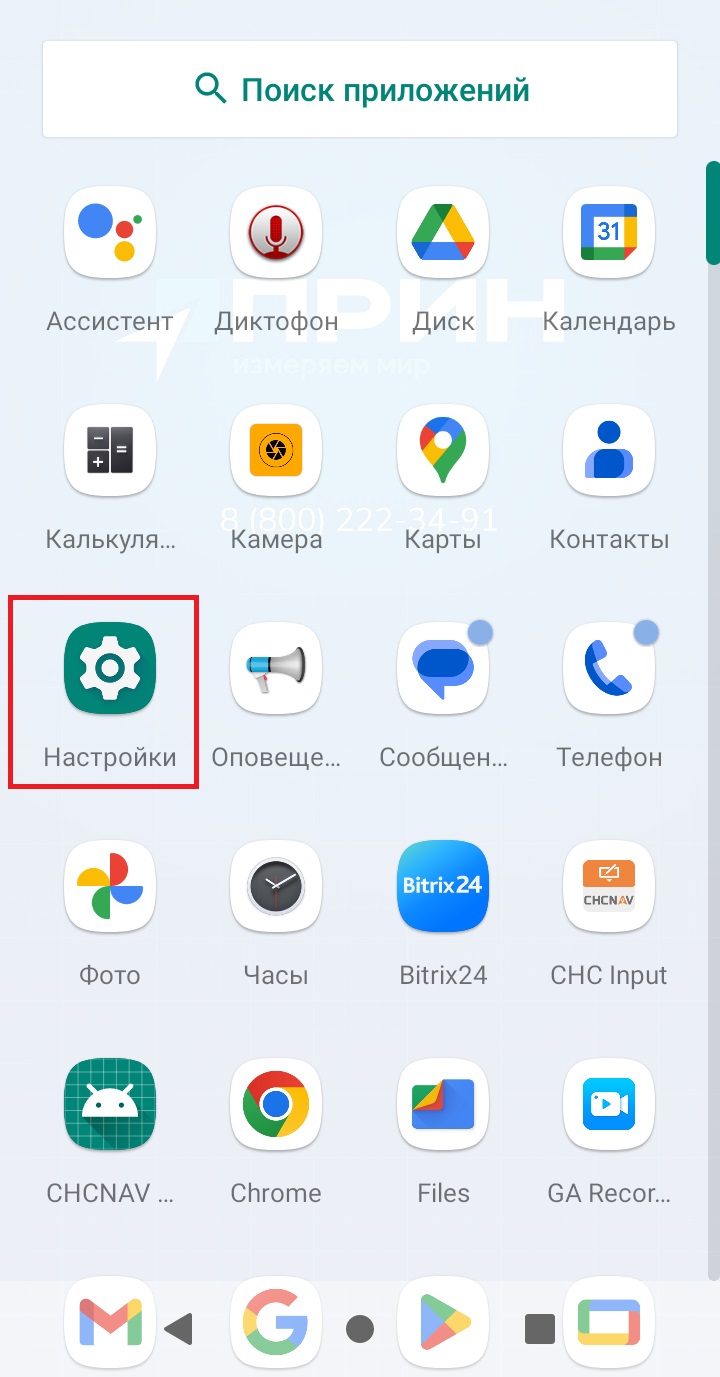Launch the Калькулятор app
Image resolution: width=720 pixels, height=1377 pixels.
click(x=110, y=451)
